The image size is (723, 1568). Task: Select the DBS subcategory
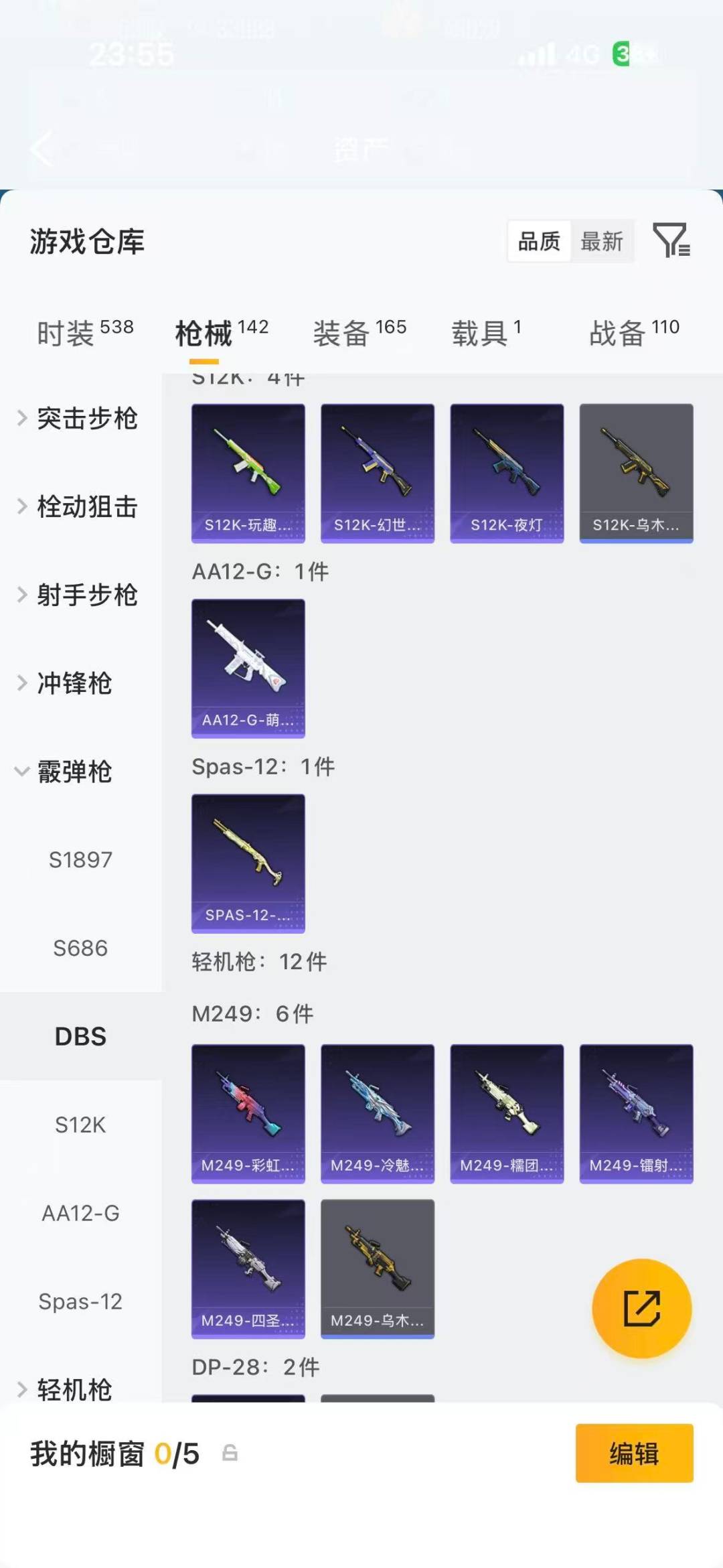tap(82, 1037)
